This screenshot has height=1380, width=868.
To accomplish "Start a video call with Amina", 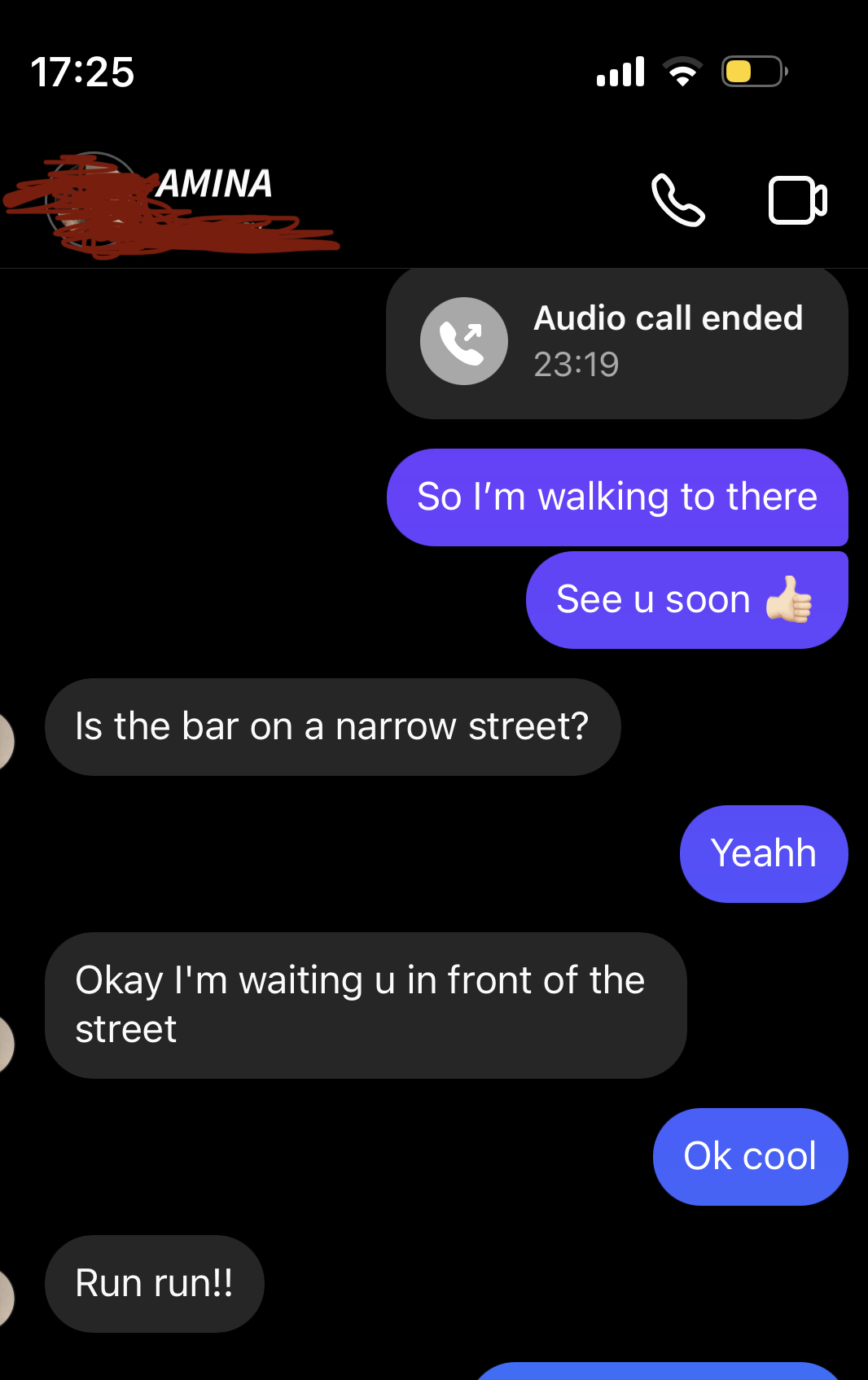I will click(x=797, y=200).
